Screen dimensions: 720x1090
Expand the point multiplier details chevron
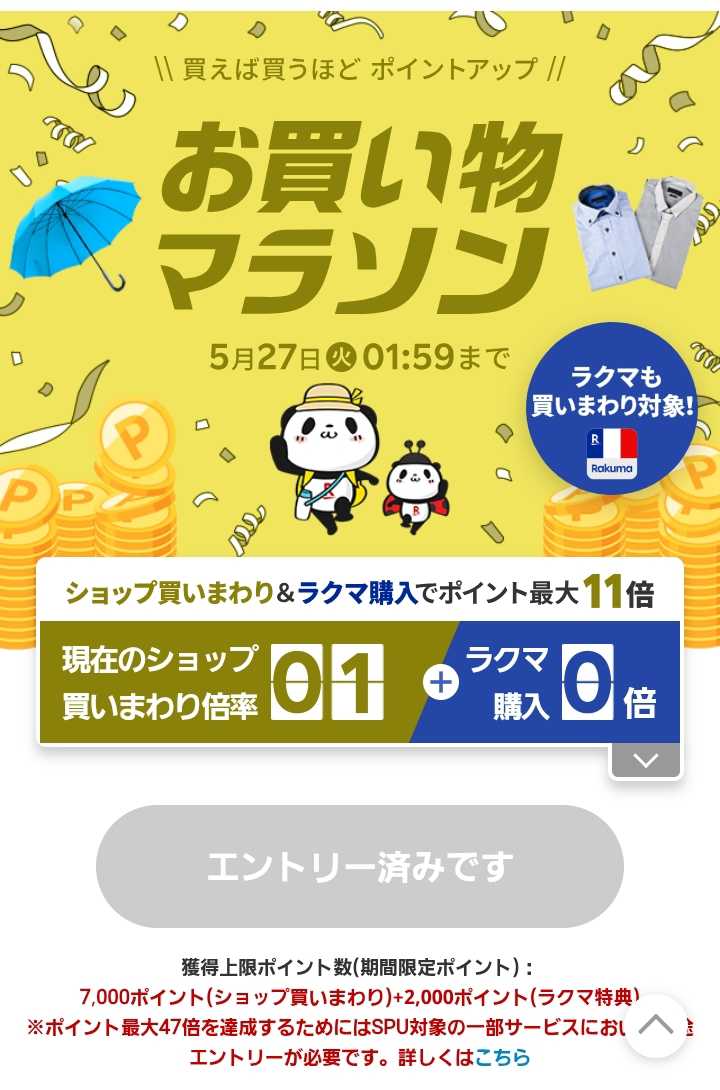646,761
